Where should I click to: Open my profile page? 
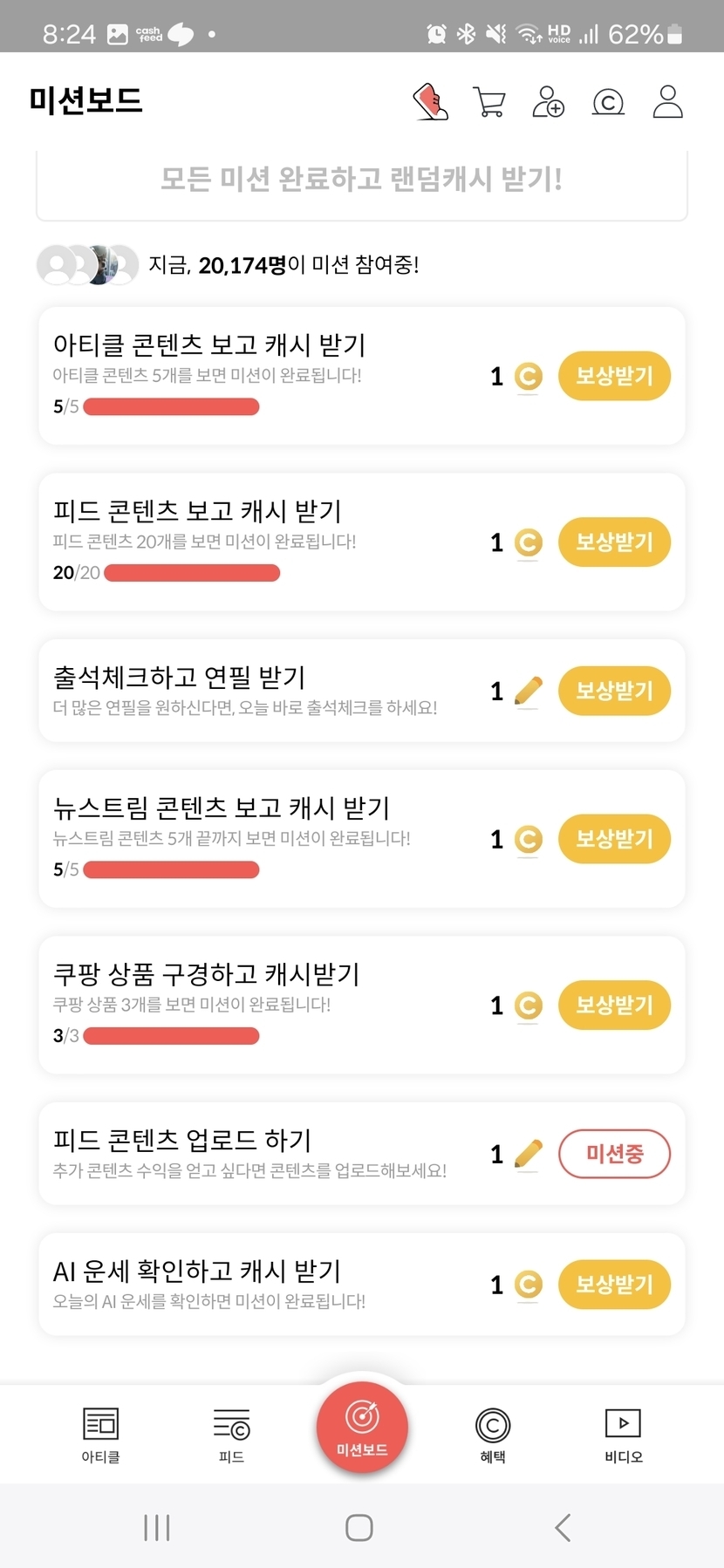(667, 102)
